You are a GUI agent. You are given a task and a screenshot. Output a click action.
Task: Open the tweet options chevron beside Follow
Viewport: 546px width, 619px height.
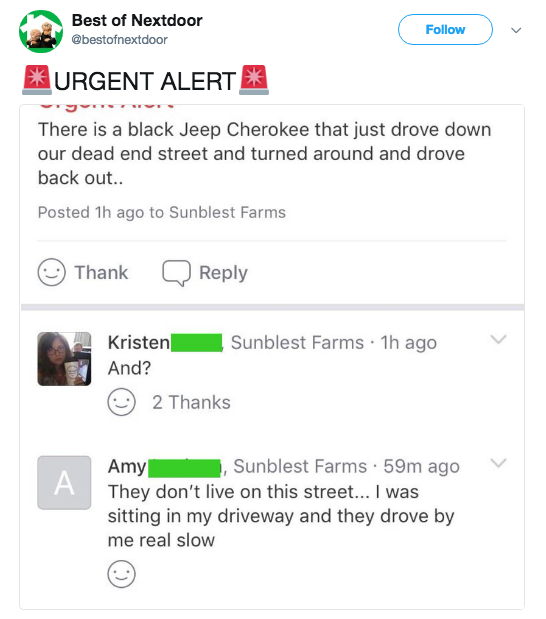pos(516,30)
